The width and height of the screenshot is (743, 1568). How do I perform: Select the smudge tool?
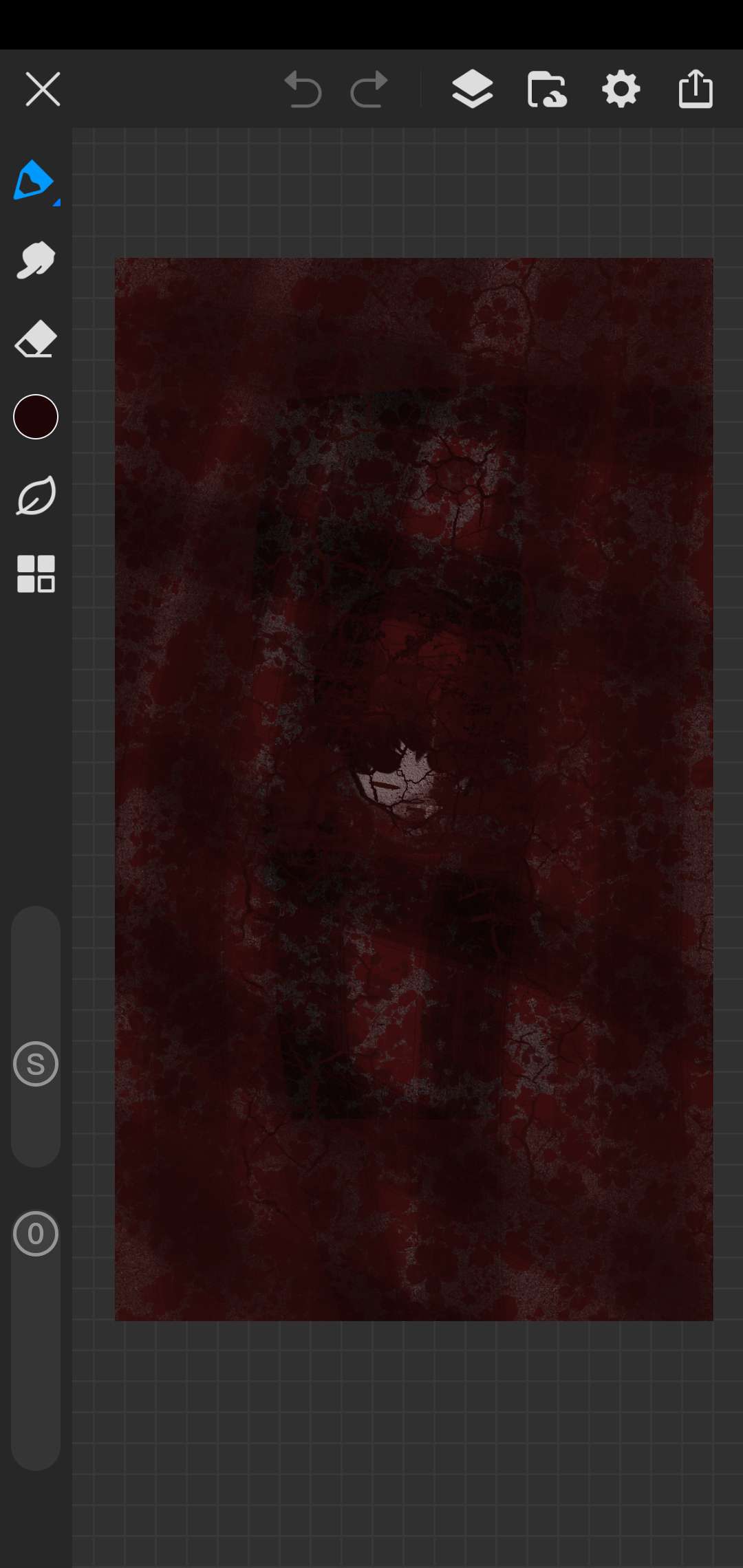[36, 260]
